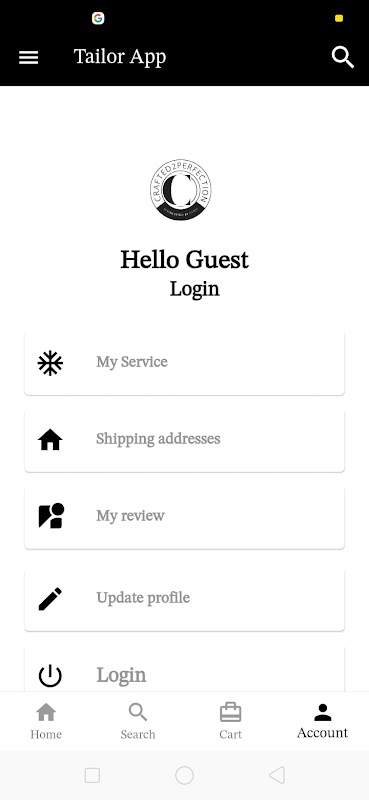
Task: Open the My Service row
Action: (x=184, y=363)
